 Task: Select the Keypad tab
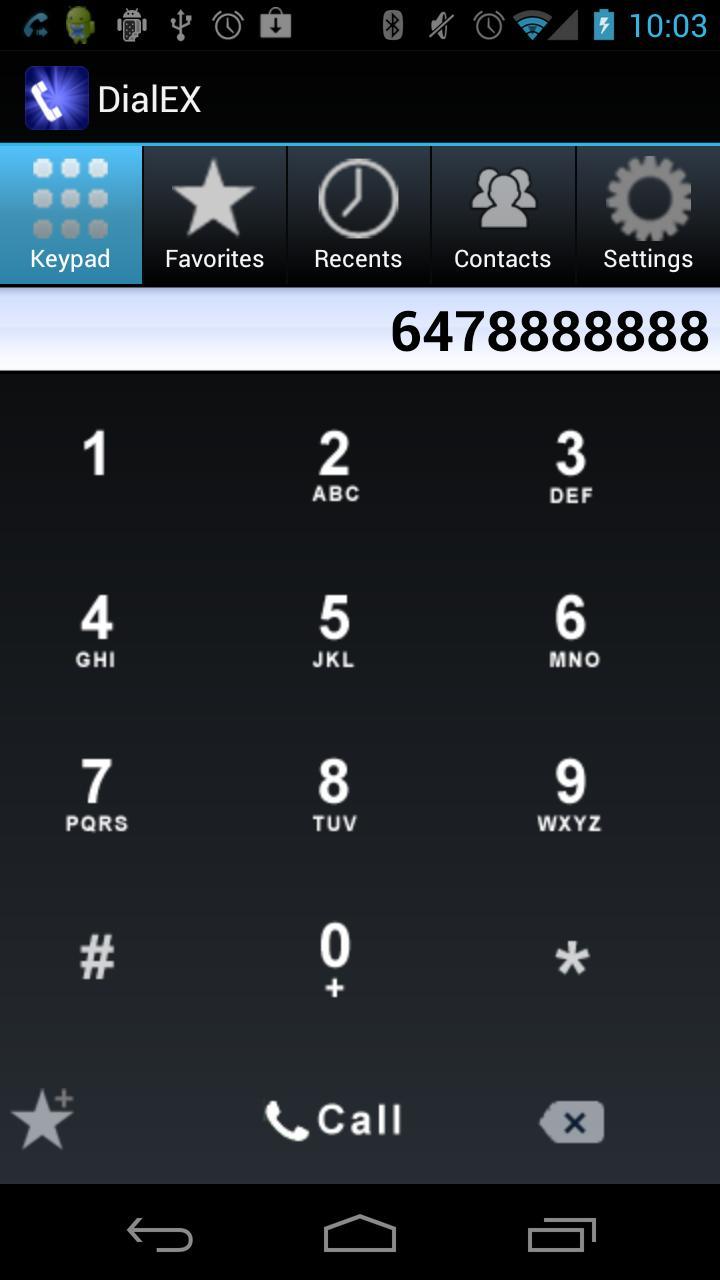[70, 216]
